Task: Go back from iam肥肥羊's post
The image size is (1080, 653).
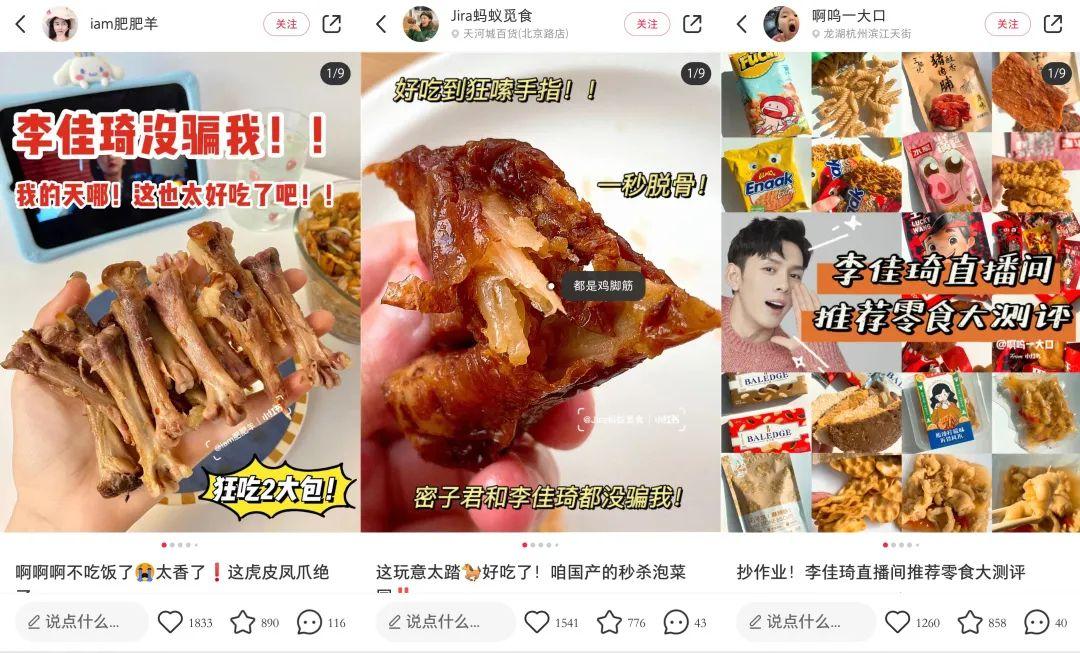Action: click(x=21, y=24)
